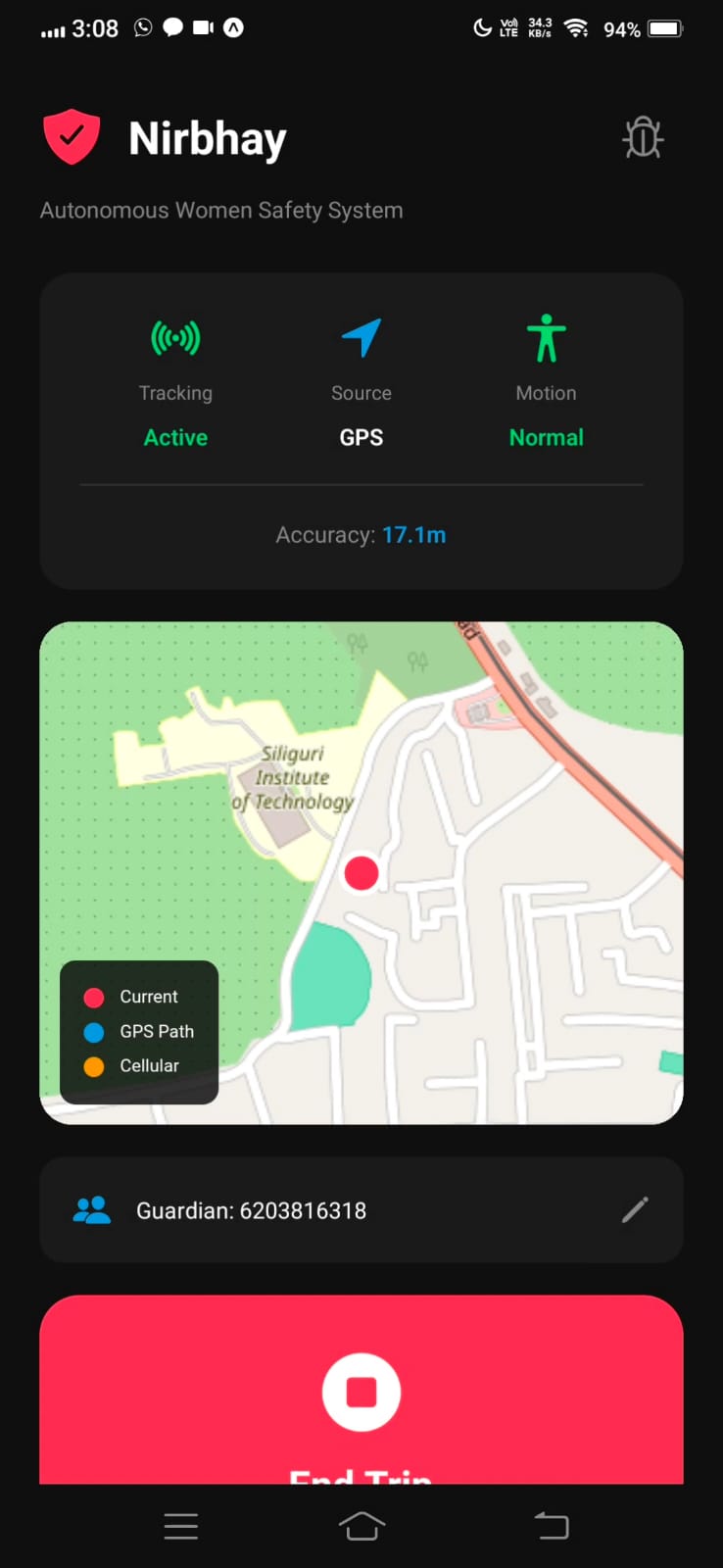Tap the red location marker on map
Screen dimensions: 723x1568
[x=361, y=873]
